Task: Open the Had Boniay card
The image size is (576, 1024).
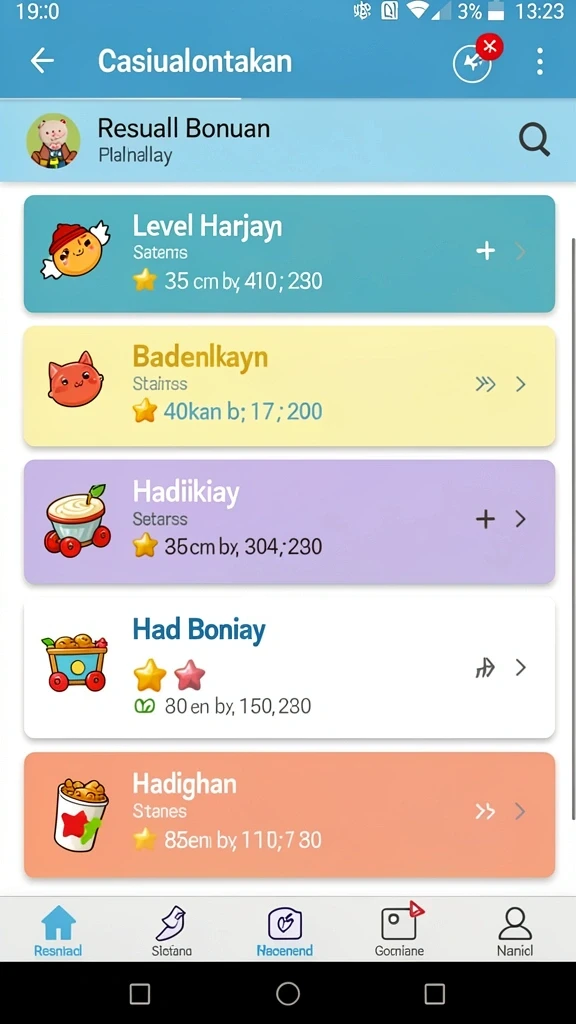Action: pyautogui.click(x=289, y=667)
